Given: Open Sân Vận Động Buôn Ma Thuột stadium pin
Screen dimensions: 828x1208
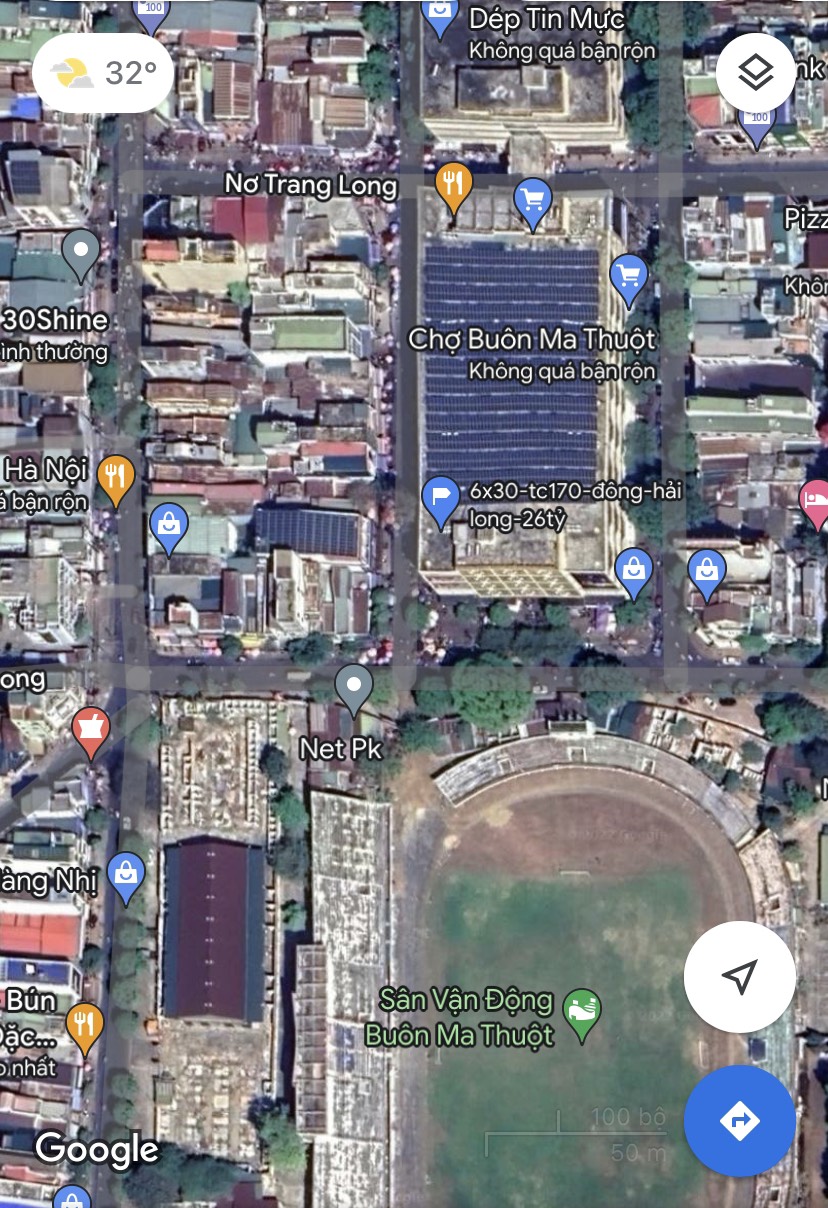Looking at the screenshot, I should pos(582,1011).
